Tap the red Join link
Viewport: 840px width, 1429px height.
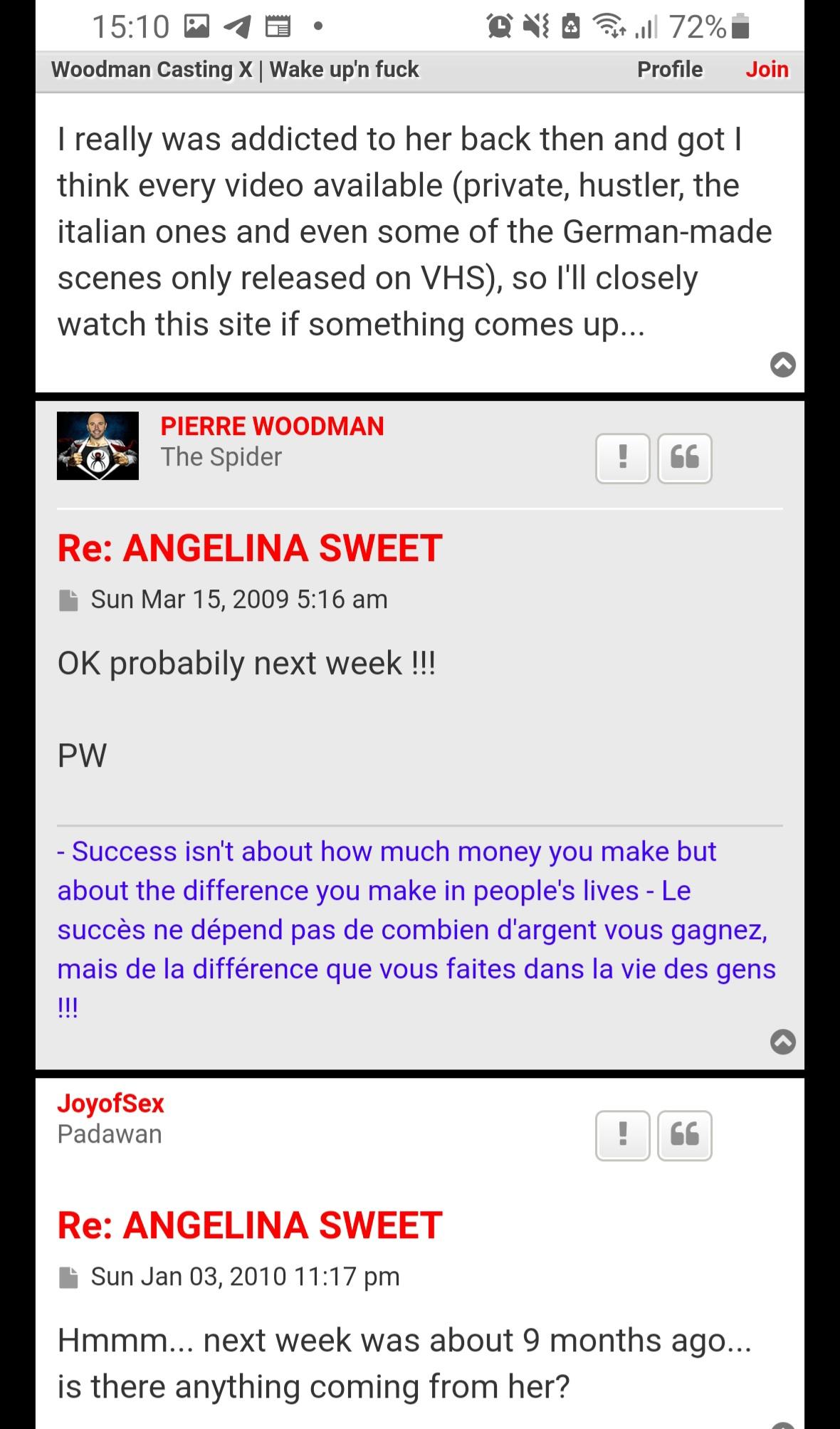coord(767,69)
